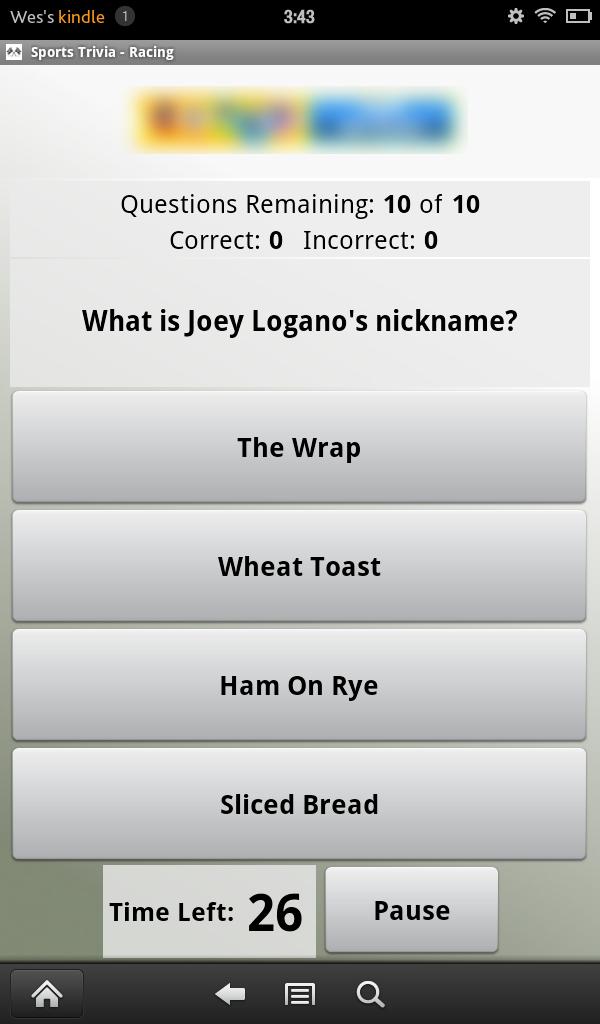Viewport: 600px width, 1024px height.
Task: Go to the Kindle home screen
Action: 47,994
